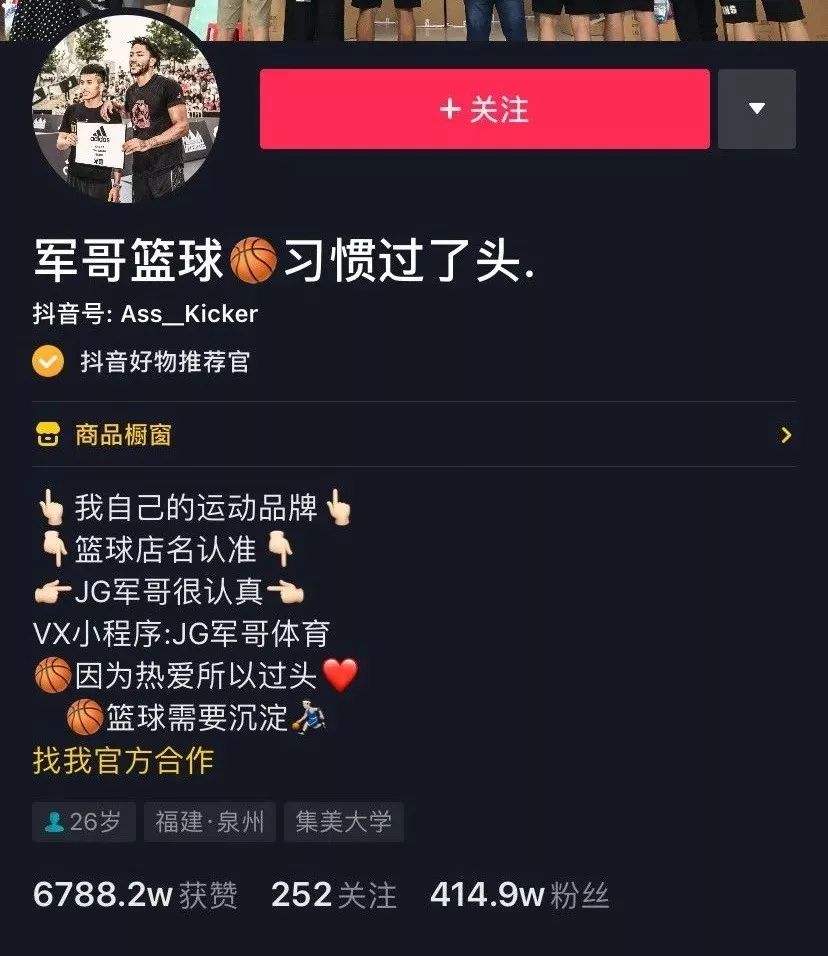This screenshot has width=828, height=956.
Task: Tap the 找我官方合作 cooperation link
Action: (x=123, y=760)
